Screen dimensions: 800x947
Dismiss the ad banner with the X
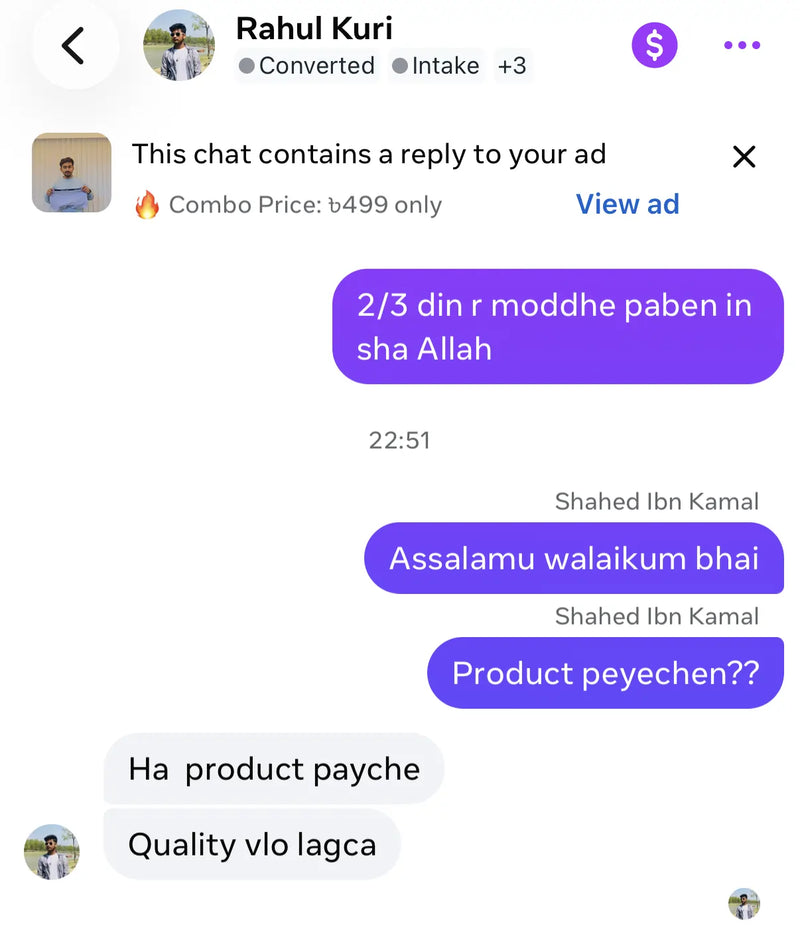744,157
